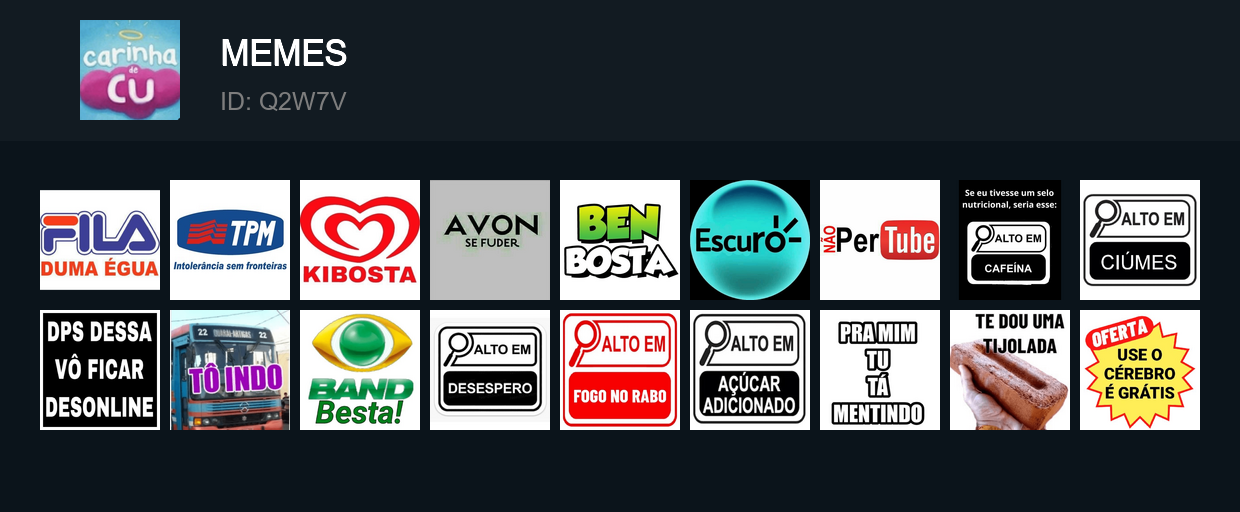
Task: Open the FILA DUMA ÉGUA sticker
Action: [x=100, y=240]
